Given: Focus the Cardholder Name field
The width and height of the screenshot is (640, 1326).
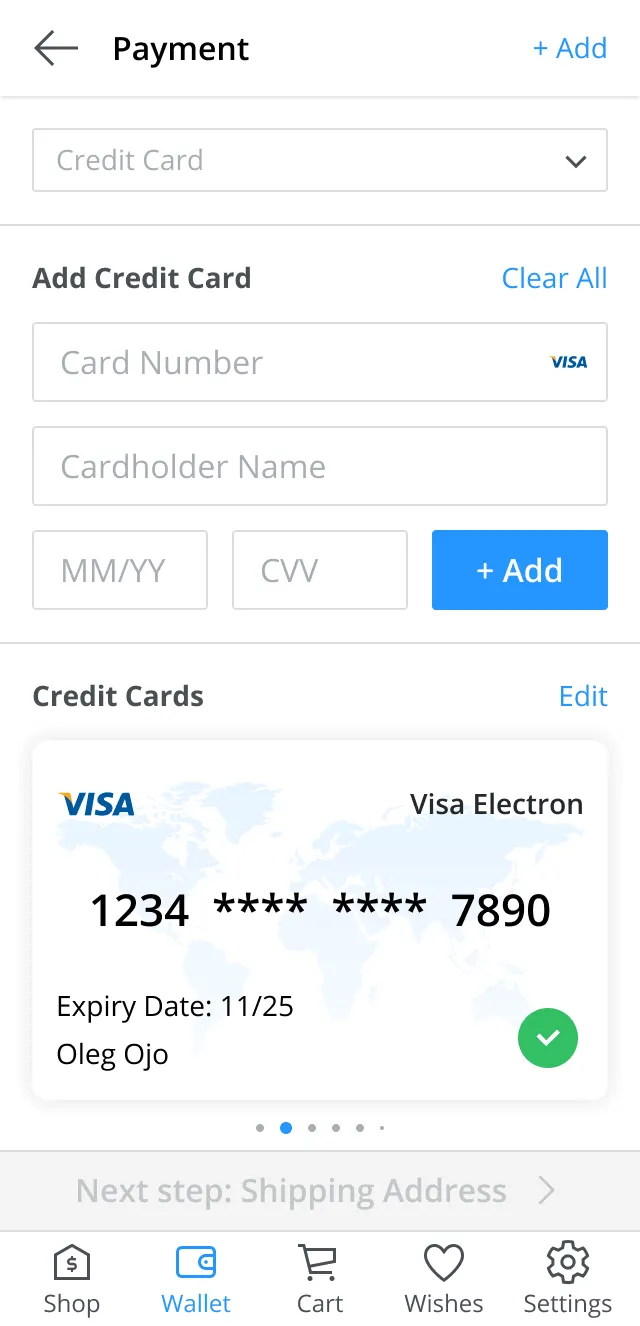Looking at the screenshot, I should point(320,466).
